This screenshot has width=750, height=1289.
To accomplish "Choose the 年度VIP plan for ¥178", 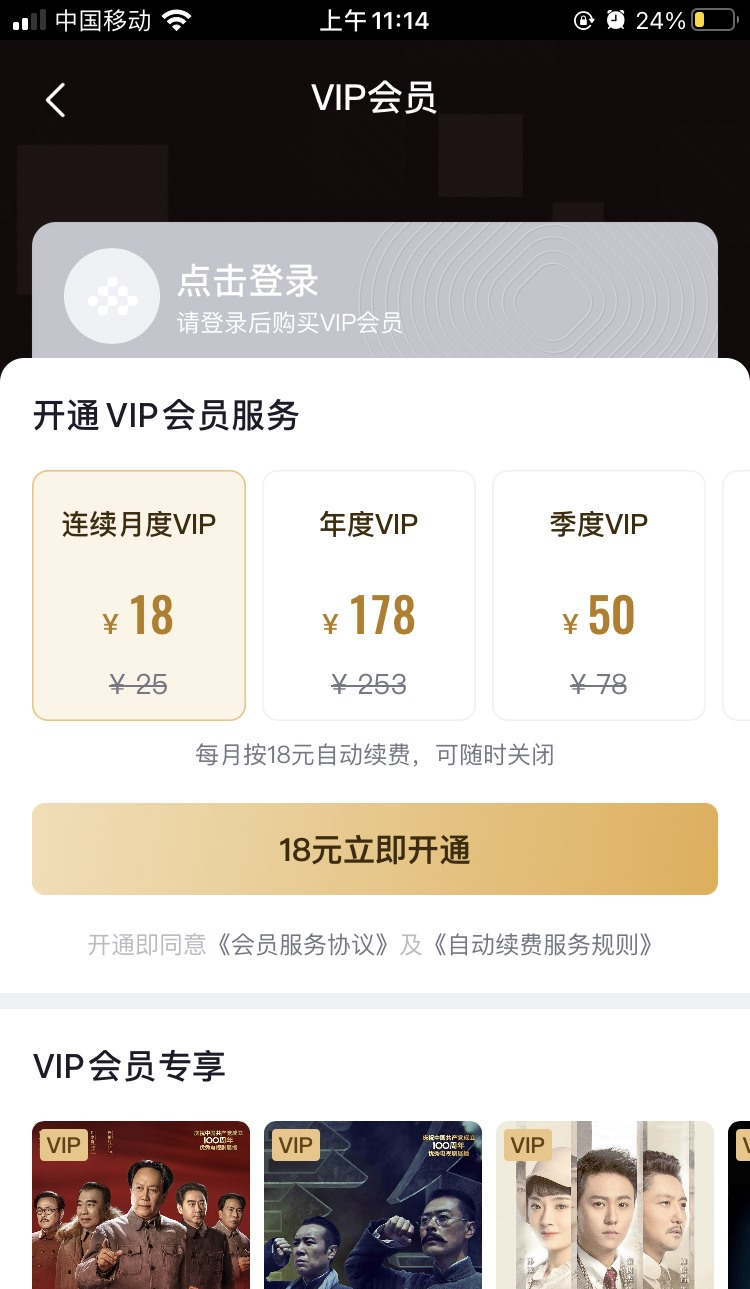I will click(x=368, y=595).
